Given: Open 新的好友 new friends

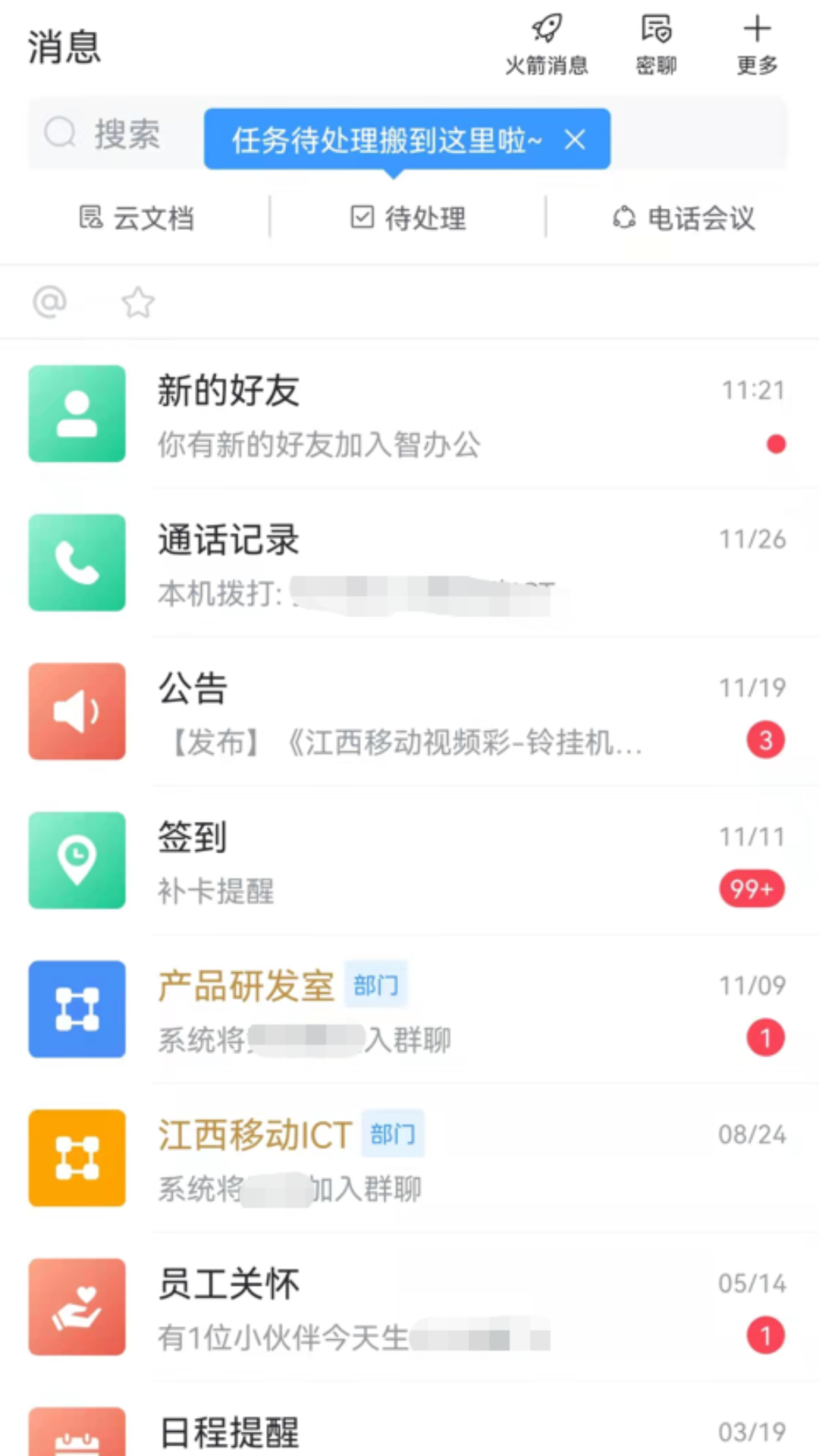Looking at the screenshot, I should pos(409,414).
